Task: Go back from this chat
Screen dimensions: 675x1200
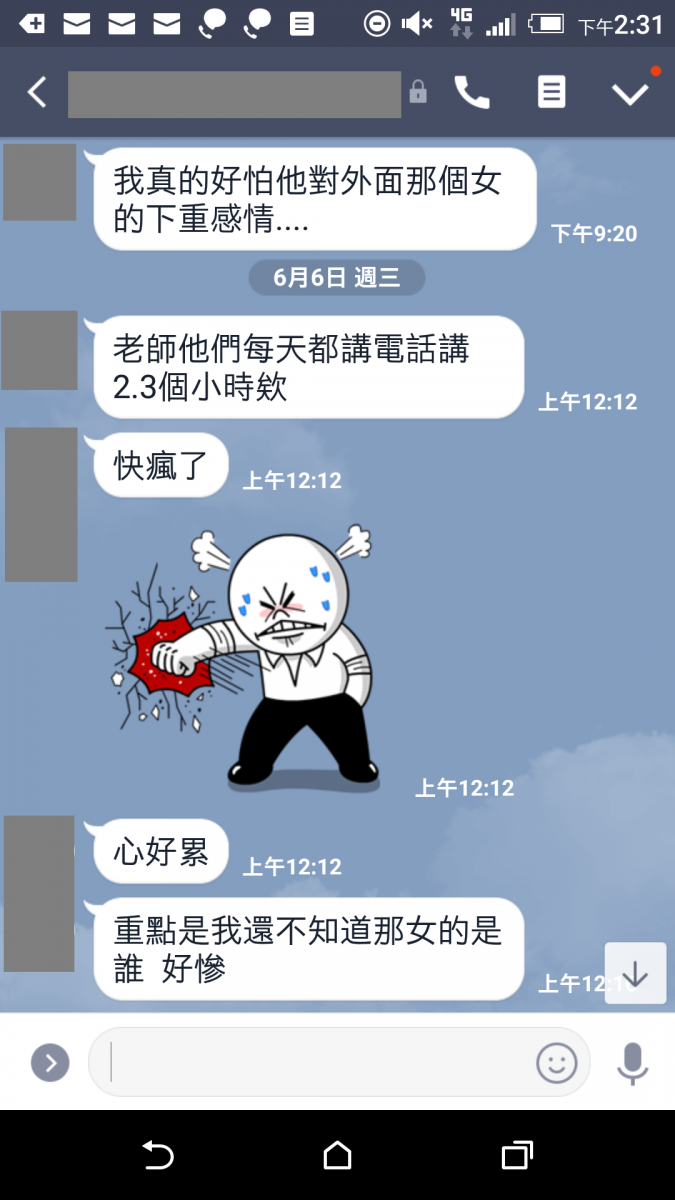Action: [x=37, y=93]
